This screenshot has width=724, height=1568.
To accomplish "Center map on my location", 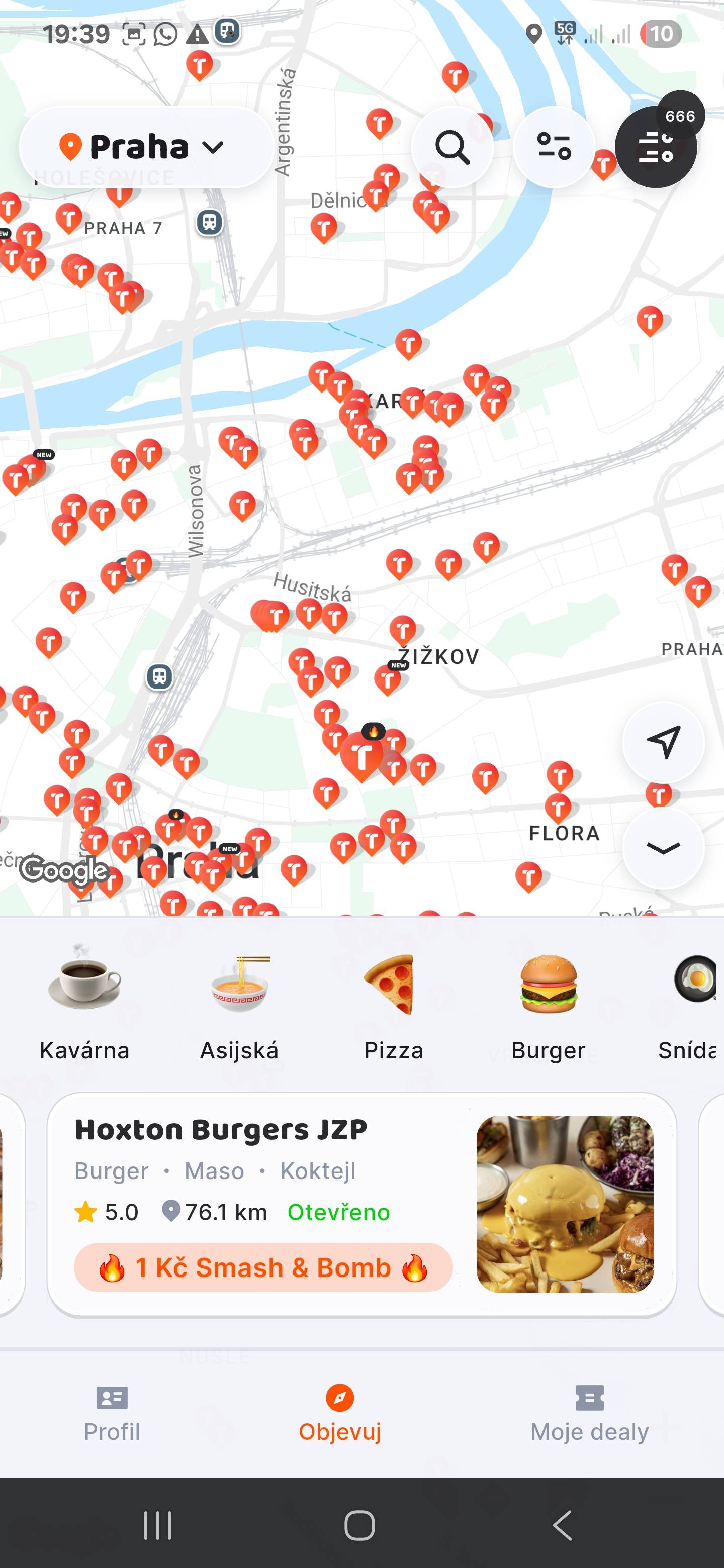I will click(663, 742).
